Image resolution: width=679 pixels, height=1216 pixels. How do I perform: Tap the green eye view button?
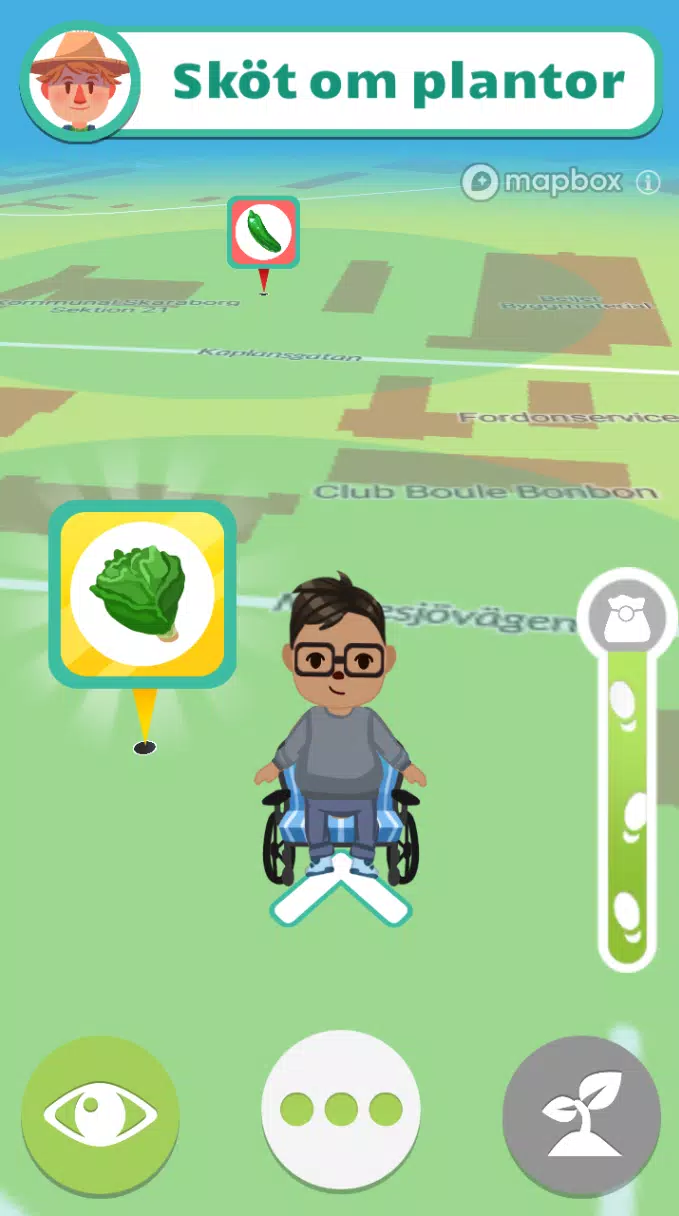point(100,1113)
